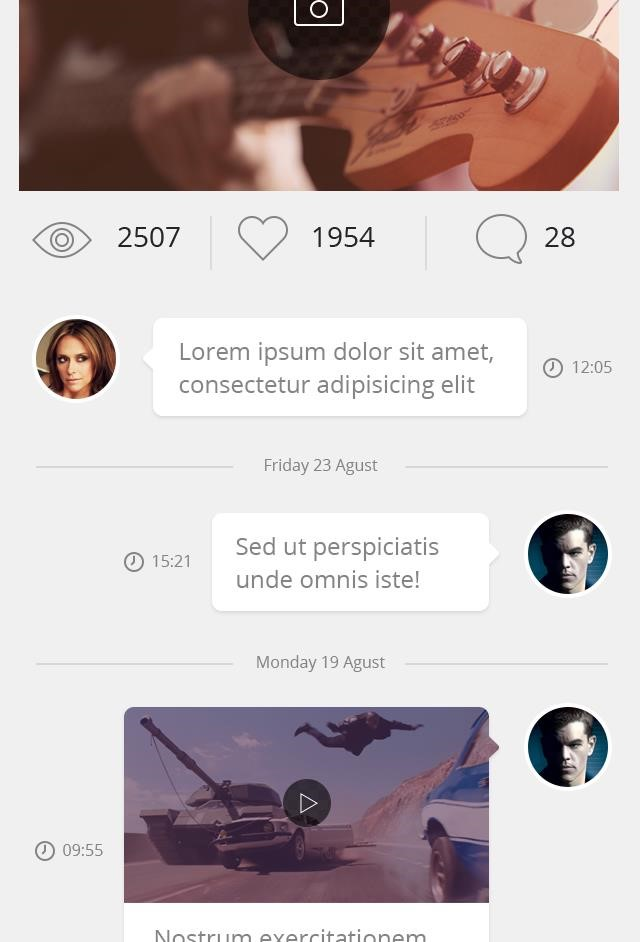Like the post with the heart icon
Viewport: 640px width, 942px height.
[x=263, y=238]
